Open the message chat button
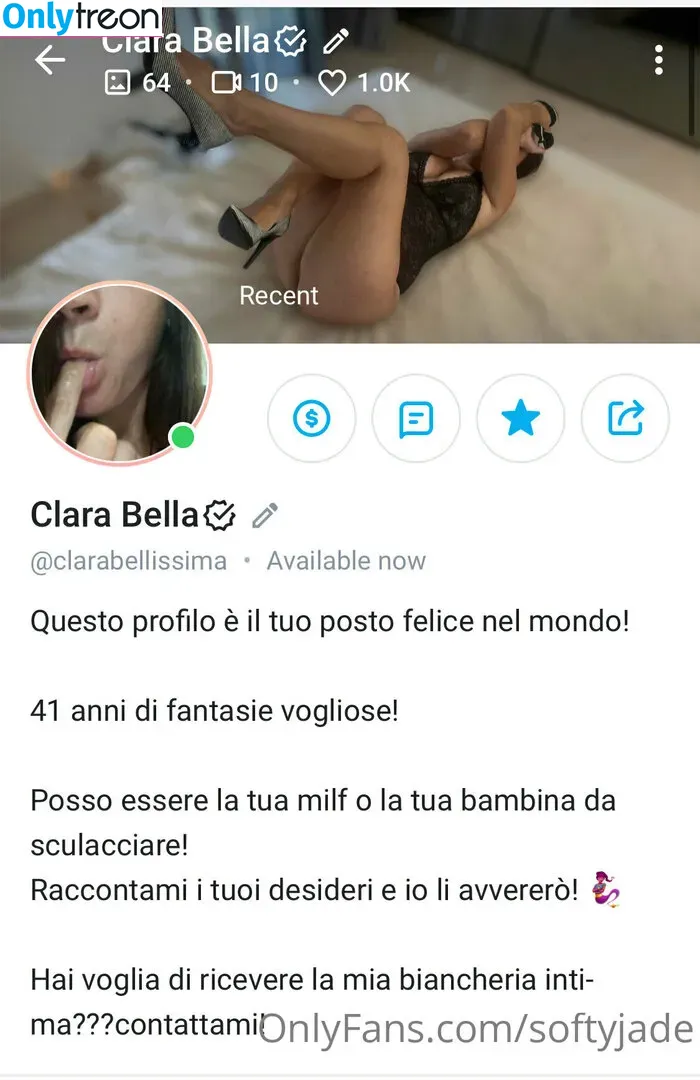700x1080 pixels. click(415, 418)
